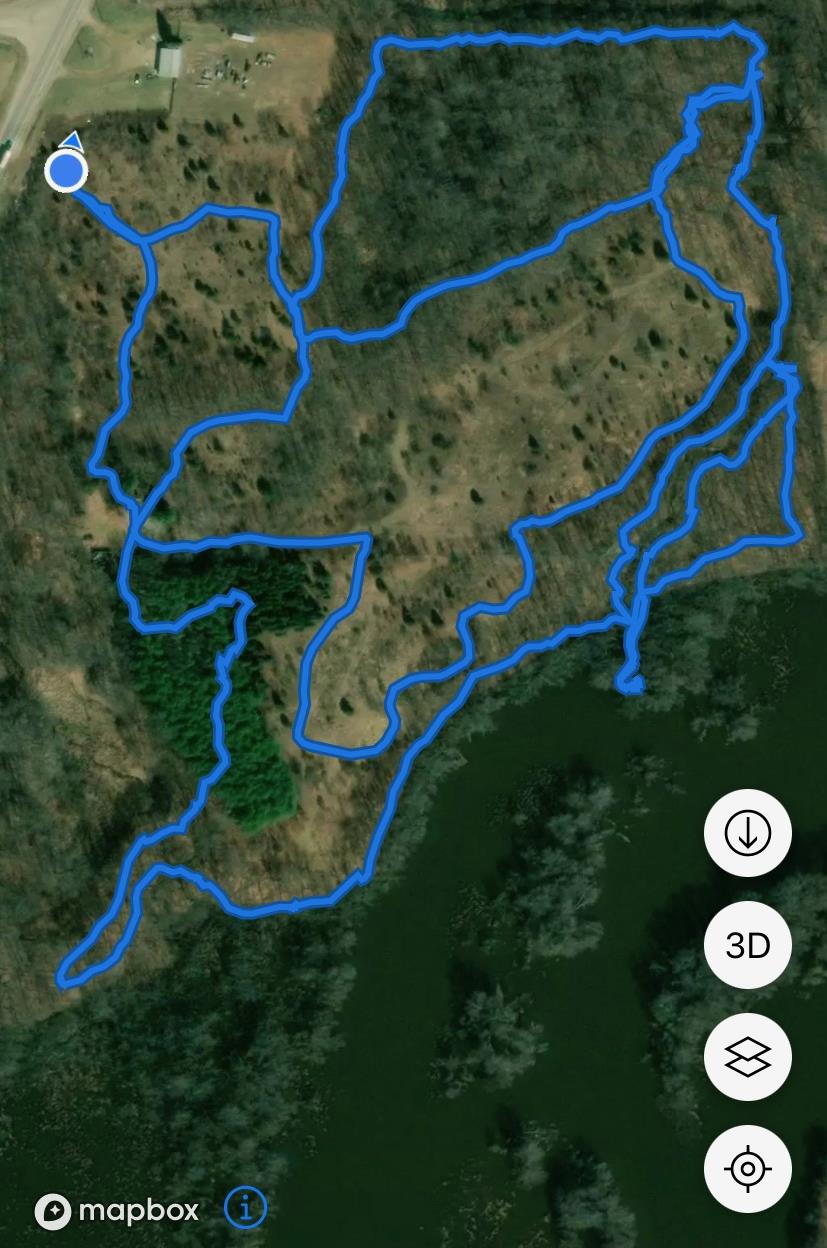Image resolution: width=827 pixels, height=1248 pixels.
Task: Open the map layers selector
Action: click(x=748, y=1057)
